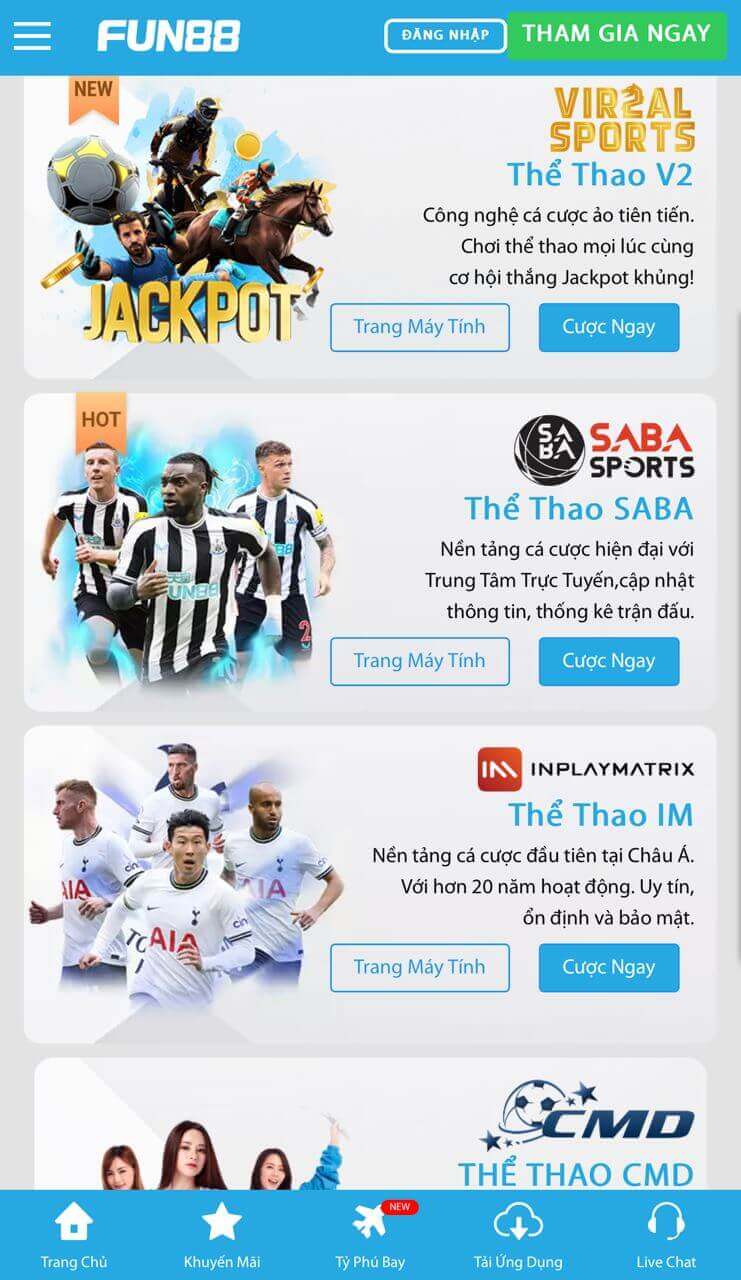Click the HOT badge on the SABA card

[x=99, y=420]
